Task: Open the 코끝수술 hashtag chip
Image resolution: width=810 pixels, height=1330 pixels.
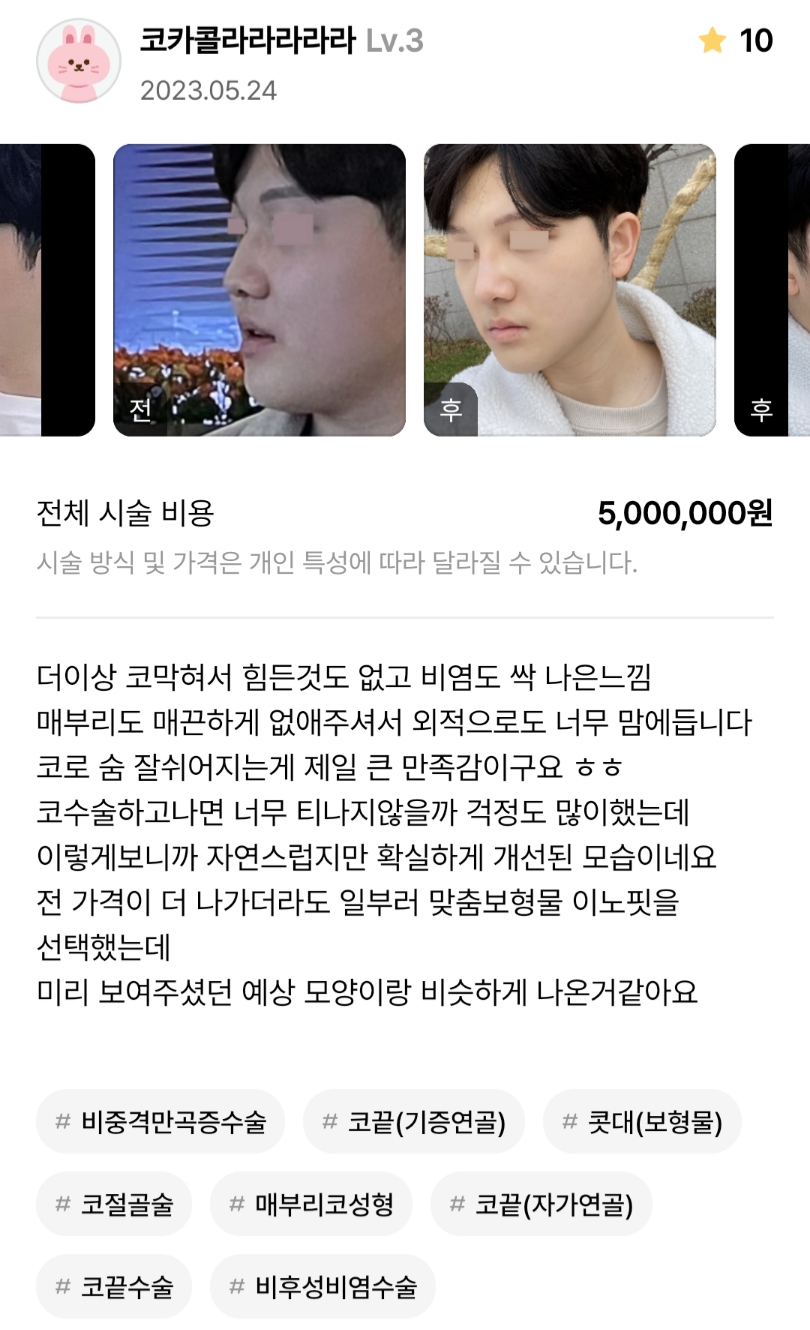Action: tap(113, 1286)
